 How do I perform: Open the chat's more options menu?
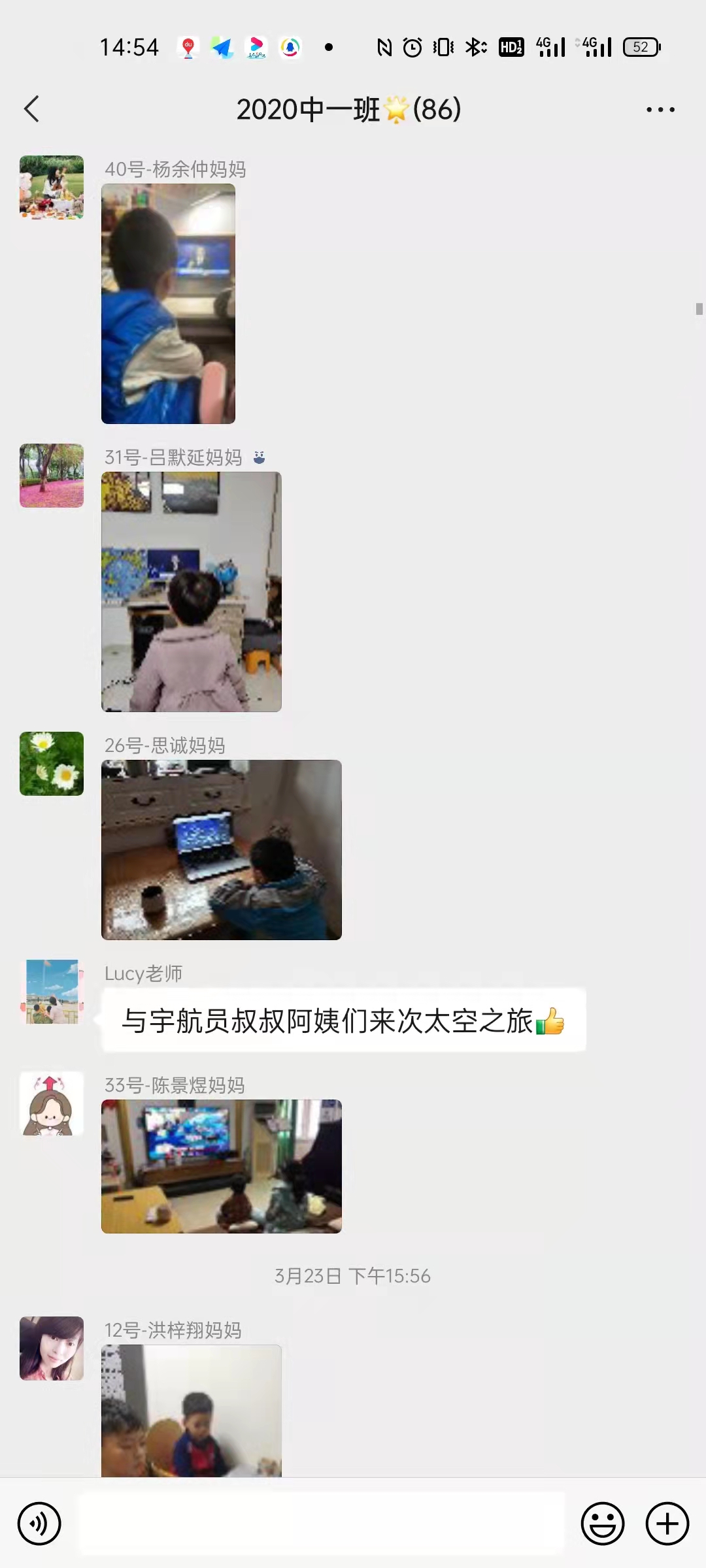(x=660, y=110)
